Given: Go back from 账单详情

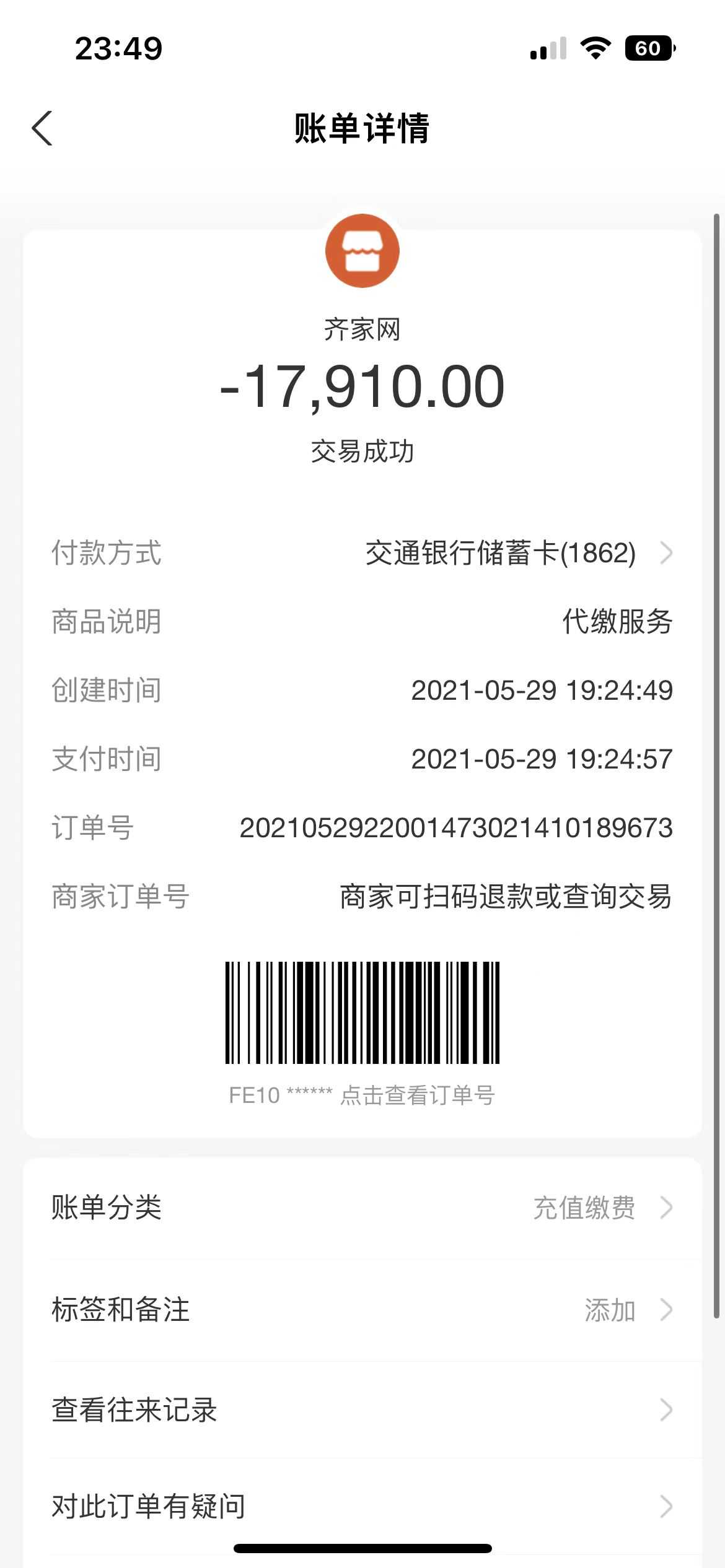Looking at the screenshot, I should click(42, 128).
